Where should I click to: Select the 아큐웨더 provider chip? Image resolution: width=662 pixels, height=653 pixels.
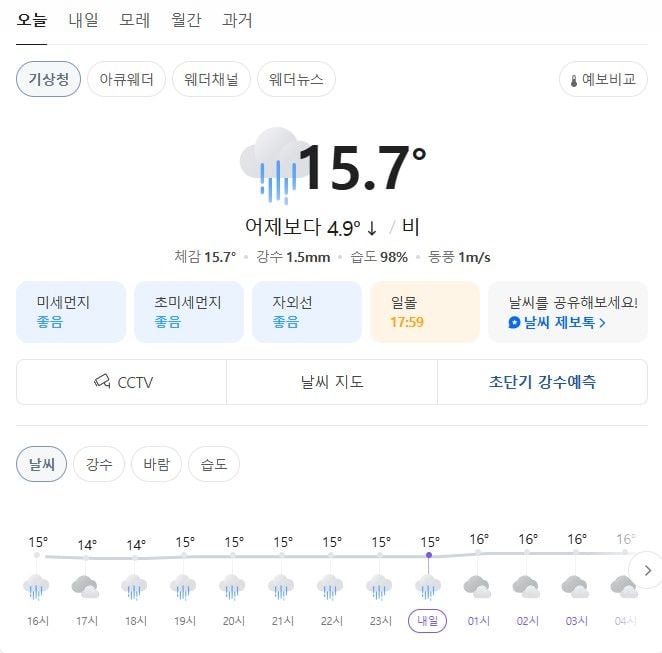tap(126, 80)
